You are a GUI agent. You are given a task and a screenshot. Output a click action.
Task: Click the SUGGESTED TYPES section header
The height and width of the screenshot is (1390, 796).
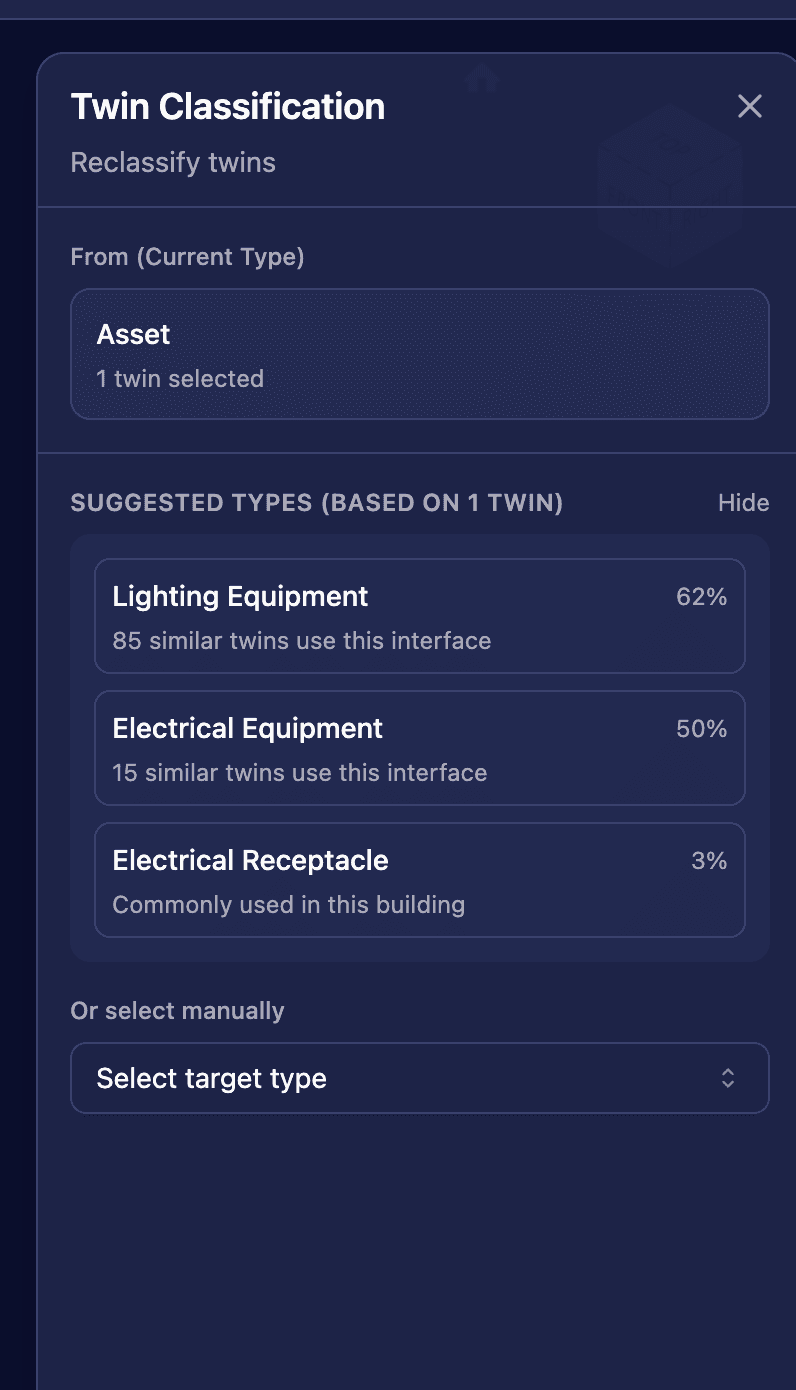(317, 502)
